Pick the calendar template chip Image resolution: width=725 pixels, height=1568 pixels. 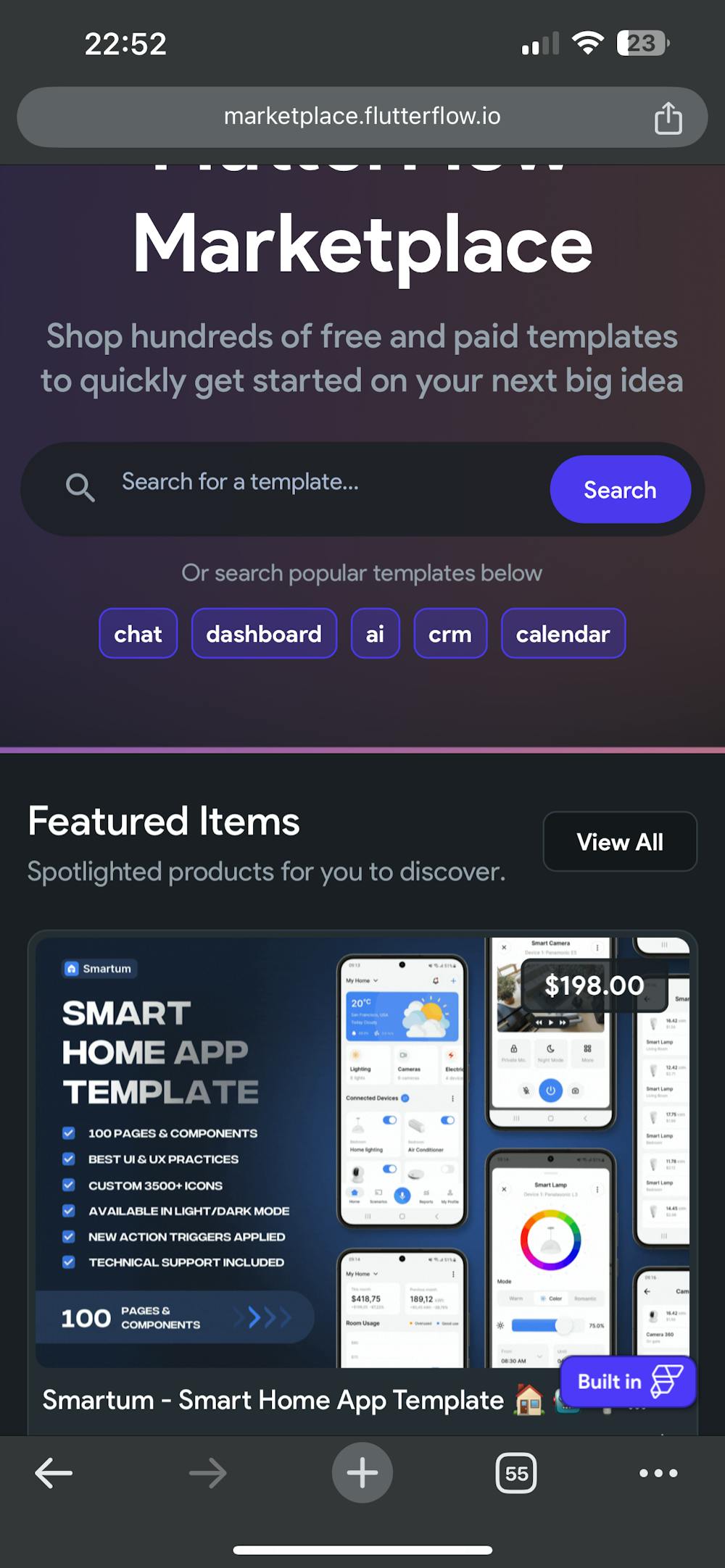click(563, 634)
